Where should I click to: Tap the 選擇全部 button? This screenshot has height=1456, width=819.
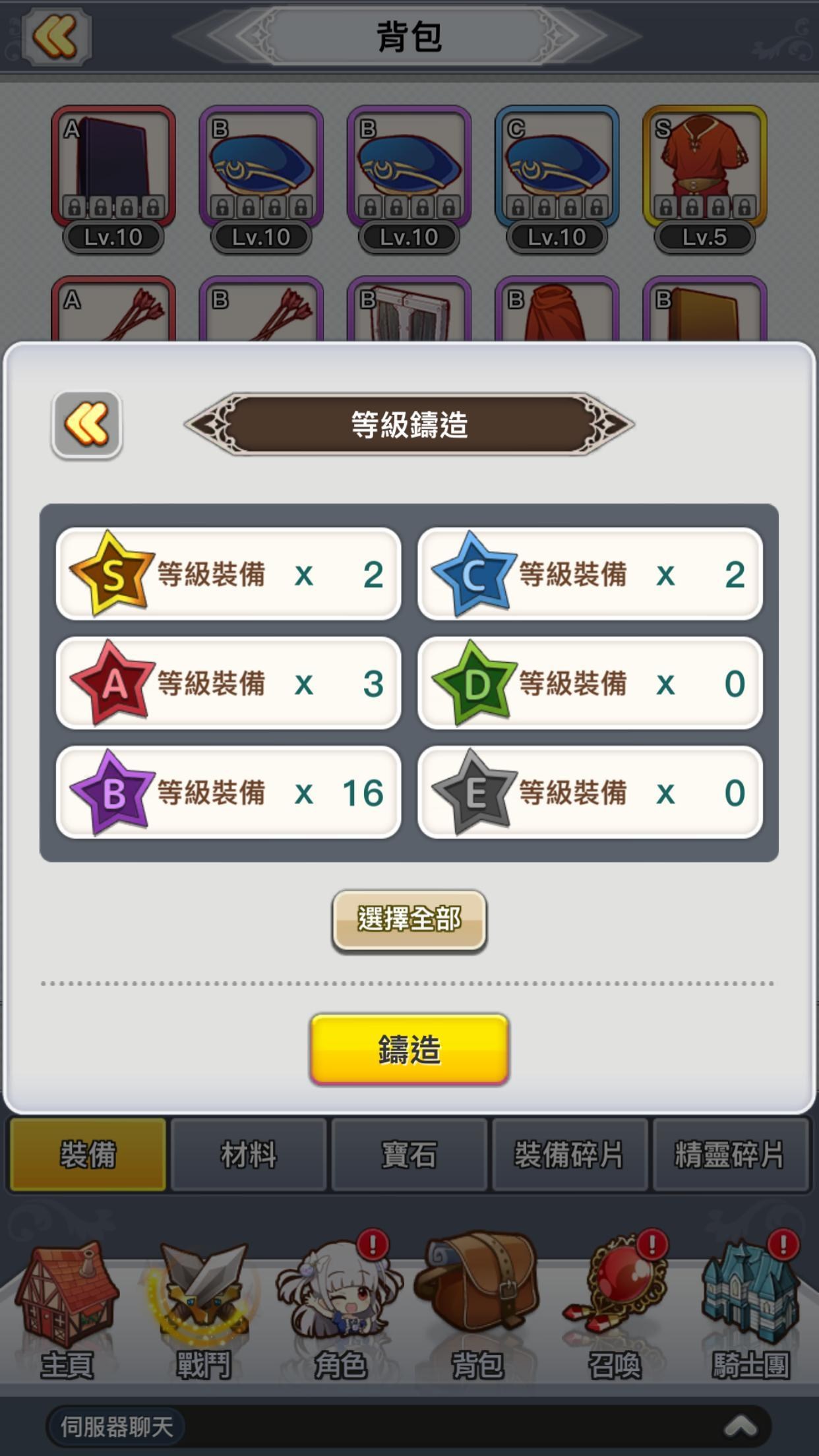coord(409,919)
